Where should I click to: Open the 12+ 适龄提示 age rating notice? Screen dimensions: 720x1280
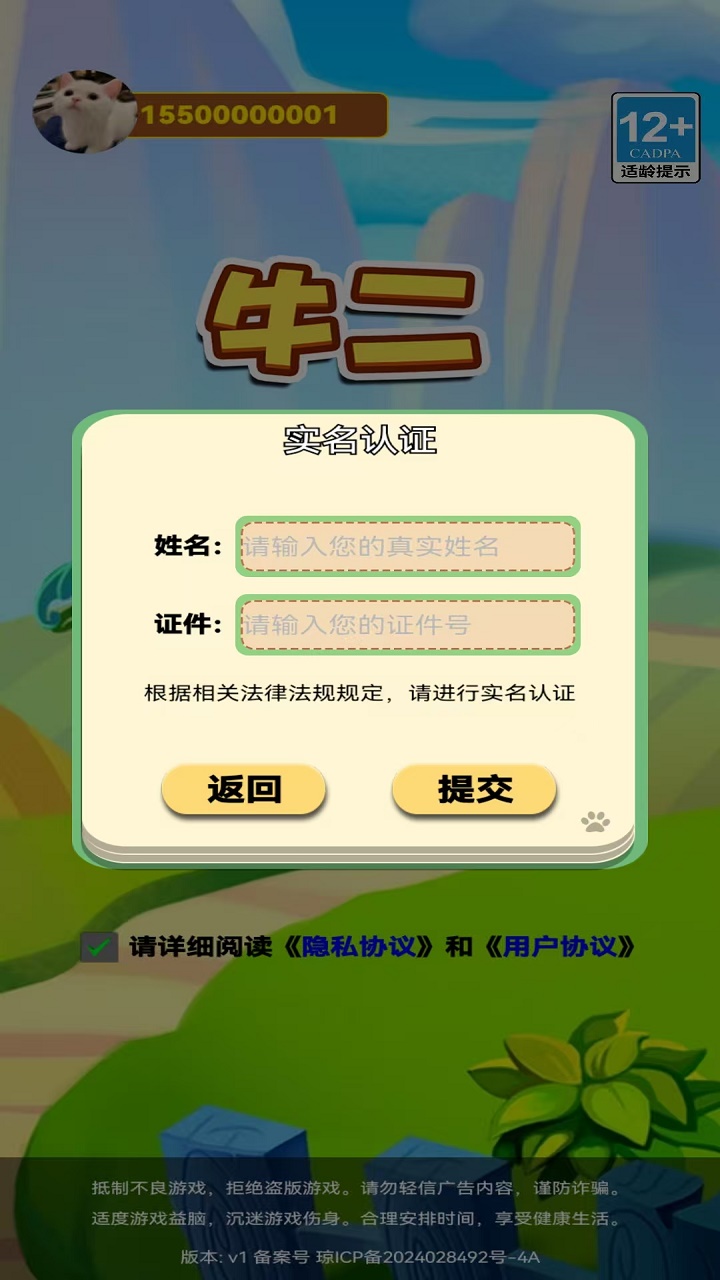coord(655,137)
